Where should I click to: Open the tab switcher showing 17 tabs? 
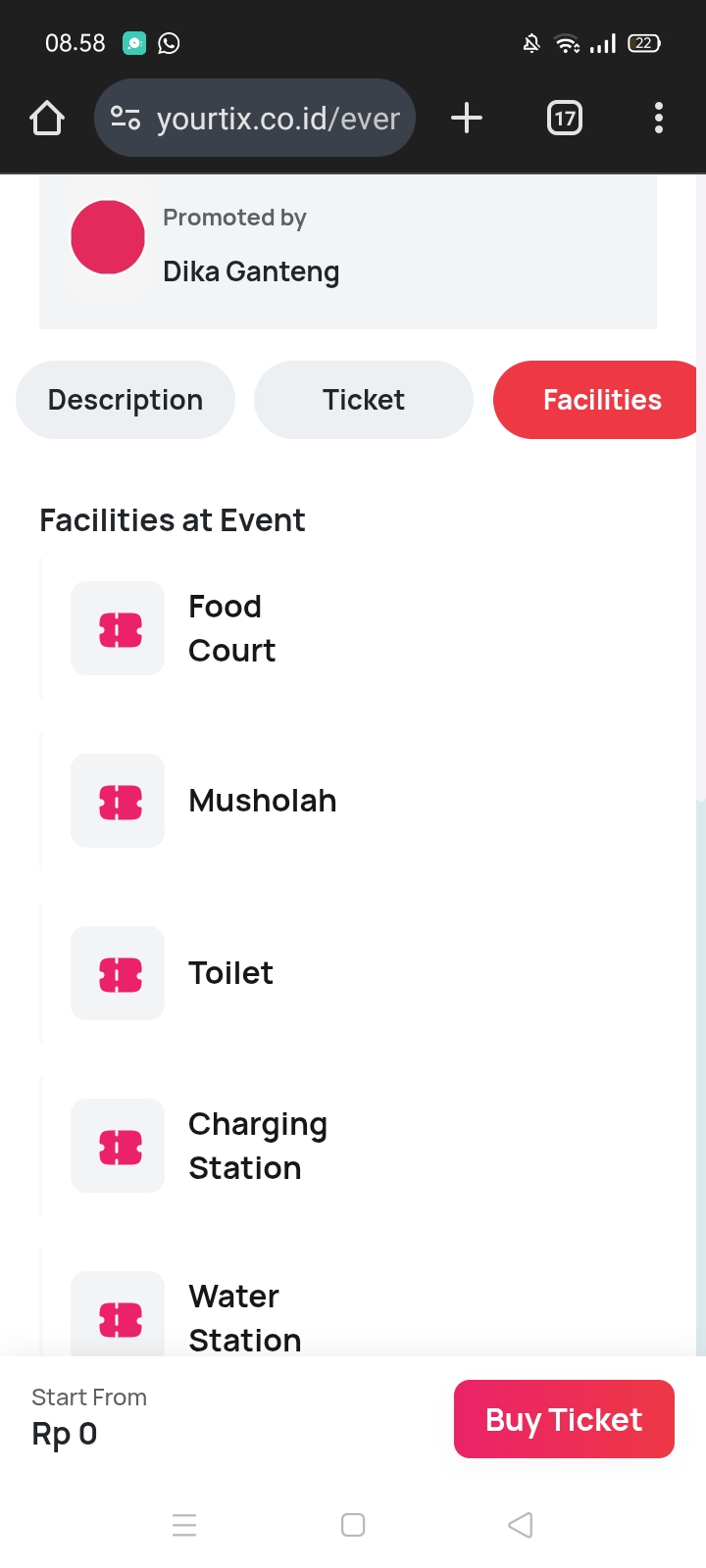pos(565,119)
